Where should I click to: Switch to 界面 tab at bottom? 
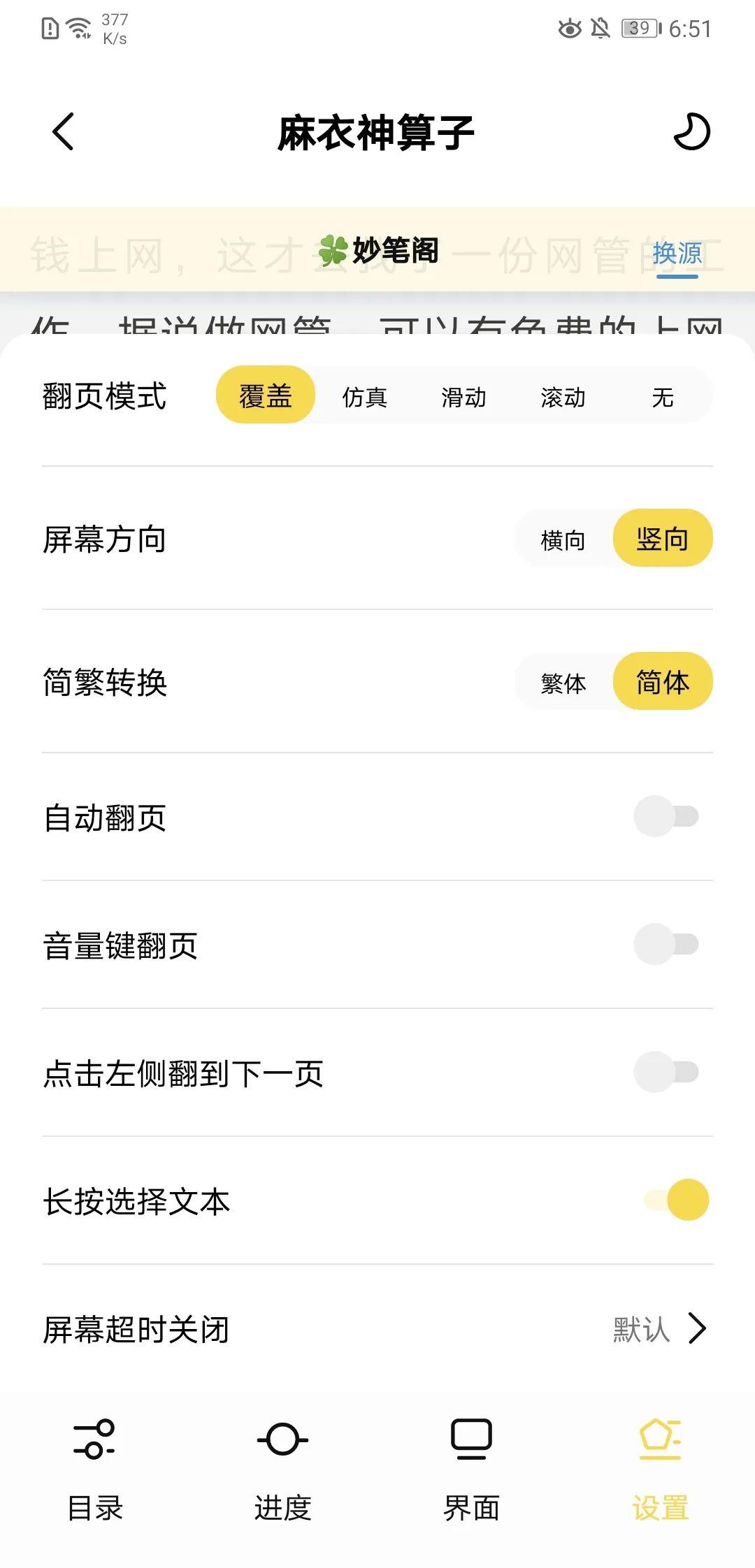click(470, 1509)
